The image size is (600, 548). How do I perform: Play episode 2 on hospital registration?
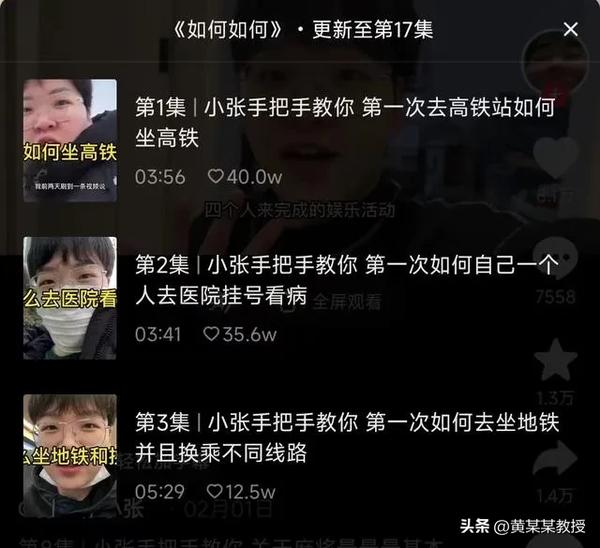345,280
